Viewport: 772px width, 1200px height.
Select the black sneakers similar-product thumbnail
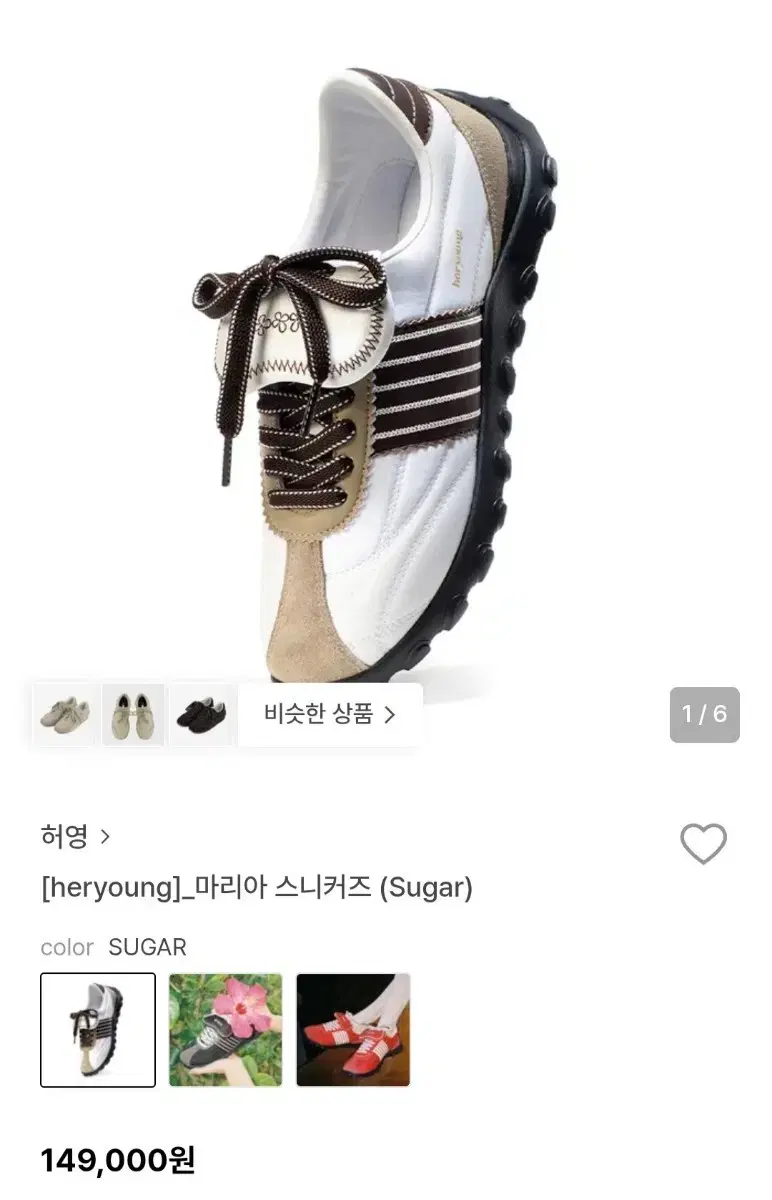[202, 714]
